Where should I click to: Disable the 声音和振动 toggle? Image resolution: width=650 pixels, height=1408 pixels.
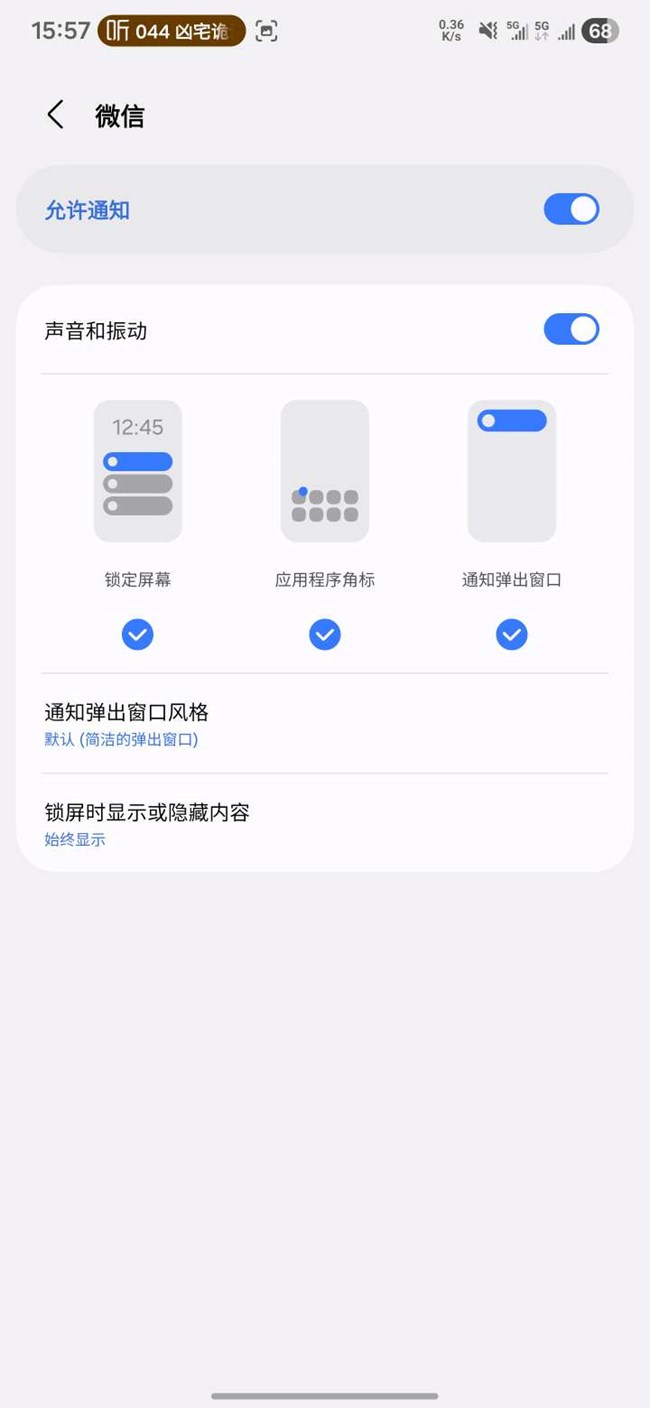pos(571,330)
